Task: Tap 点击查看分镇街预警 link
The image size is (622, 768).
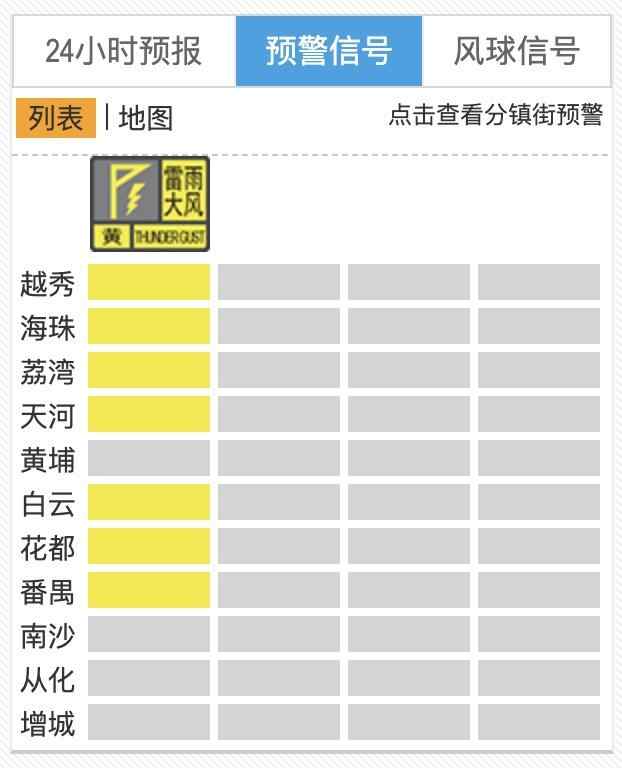Action: (x=495, y=115)
